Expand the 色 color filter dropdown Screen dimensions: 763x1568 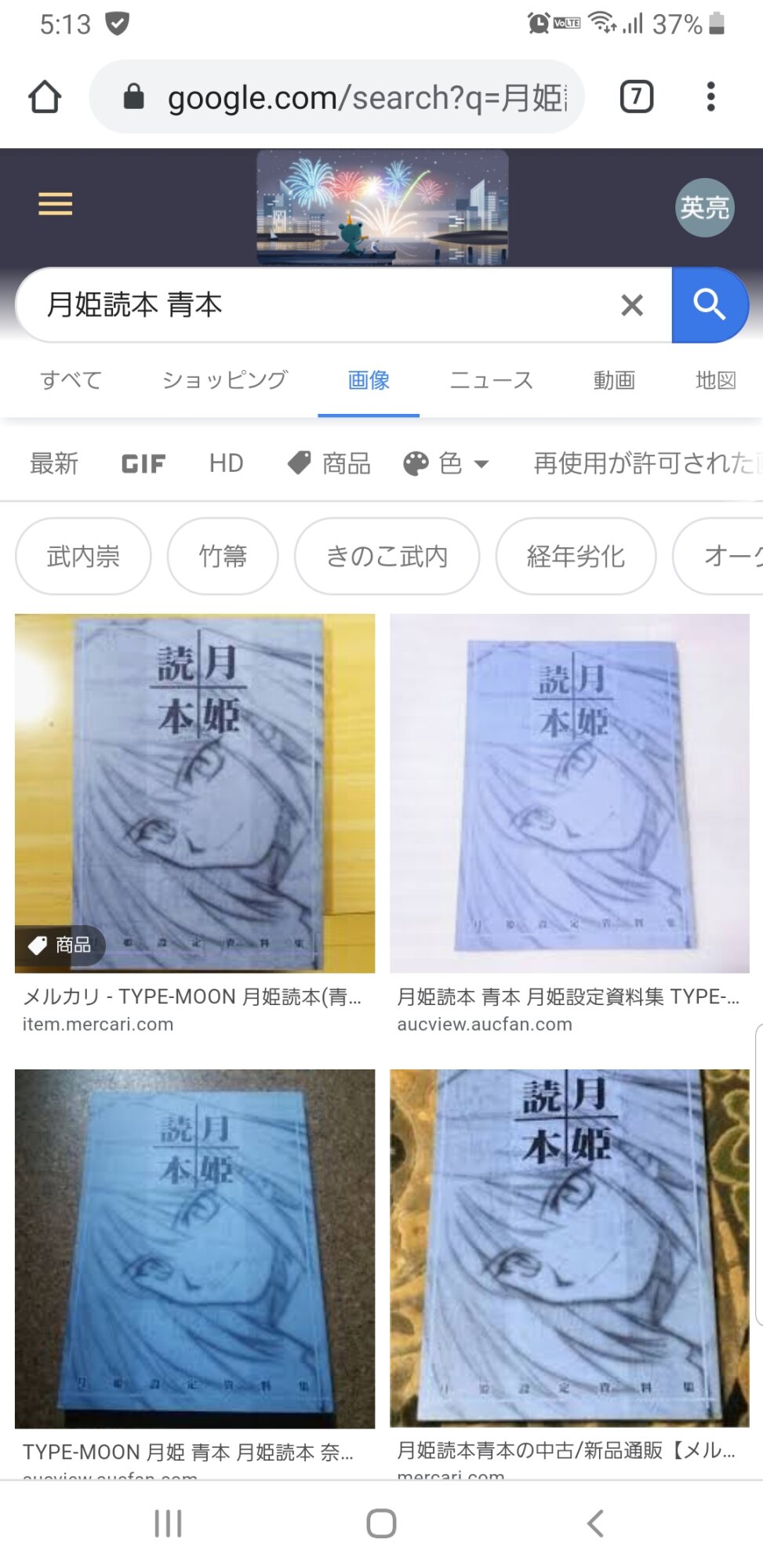(x=446, y=463)
